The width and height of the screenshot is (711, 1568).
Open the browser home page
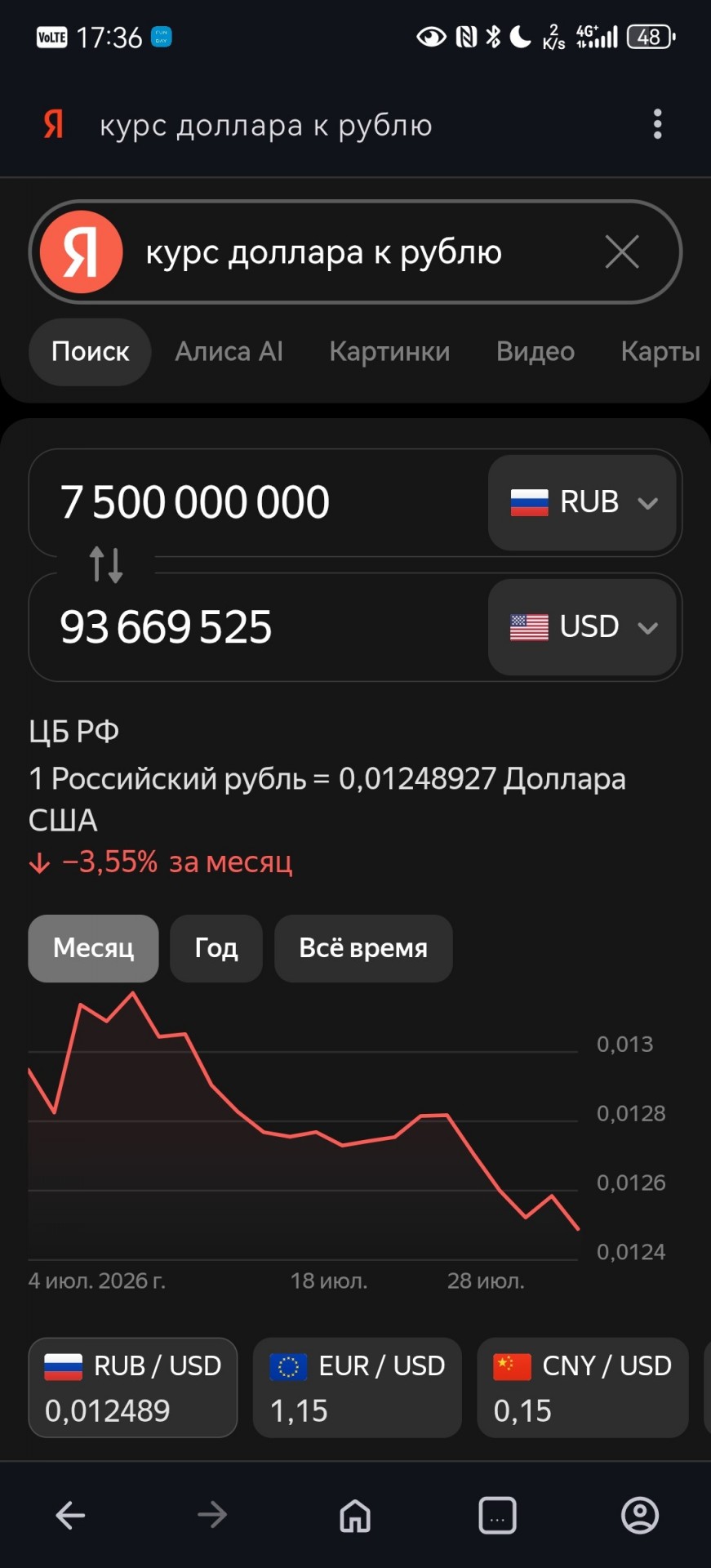click(355, 1515)
